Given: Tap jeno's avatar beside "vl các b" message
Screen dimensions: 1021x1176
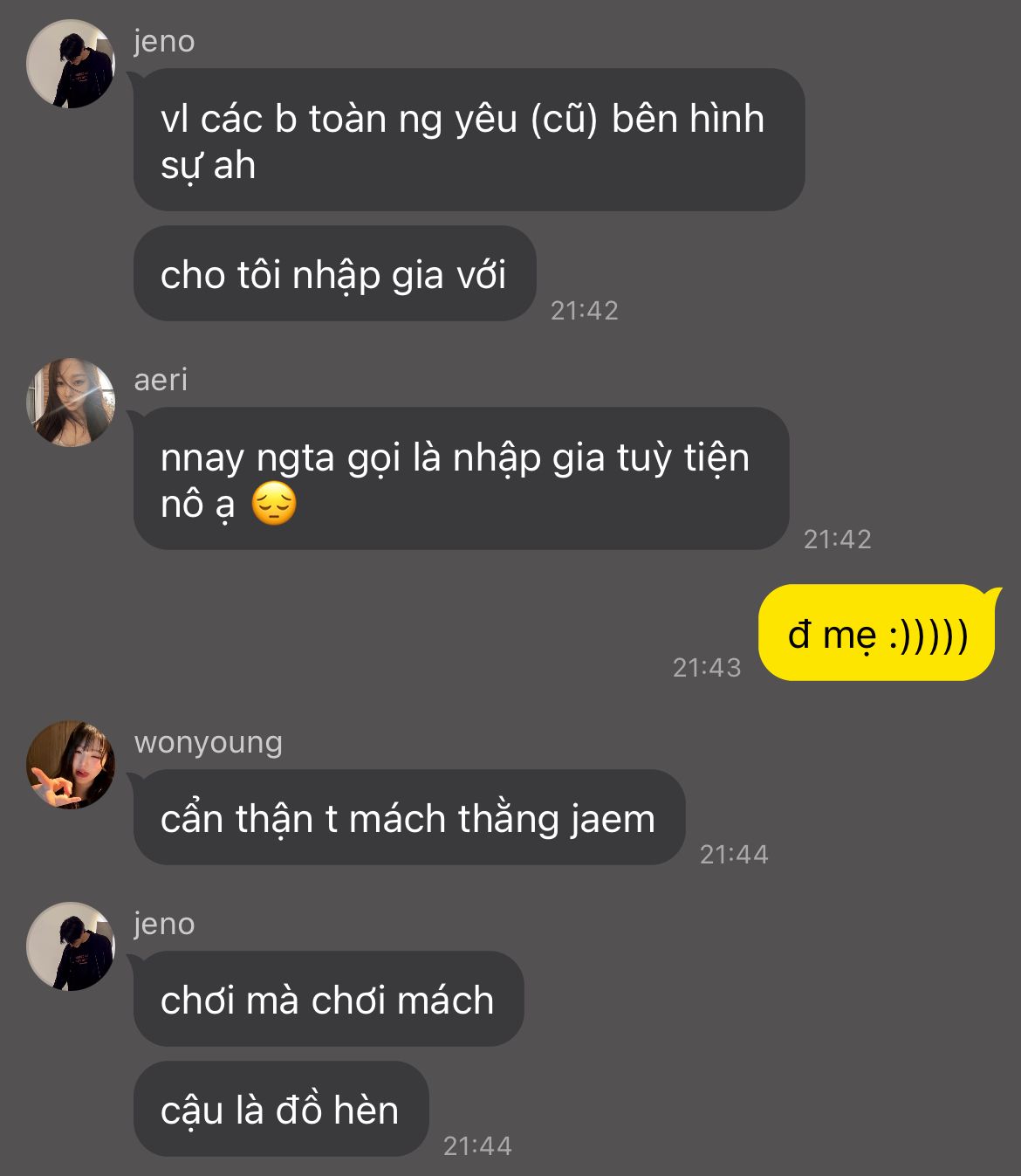Looking at the screenshot, I should coord(71,65).
